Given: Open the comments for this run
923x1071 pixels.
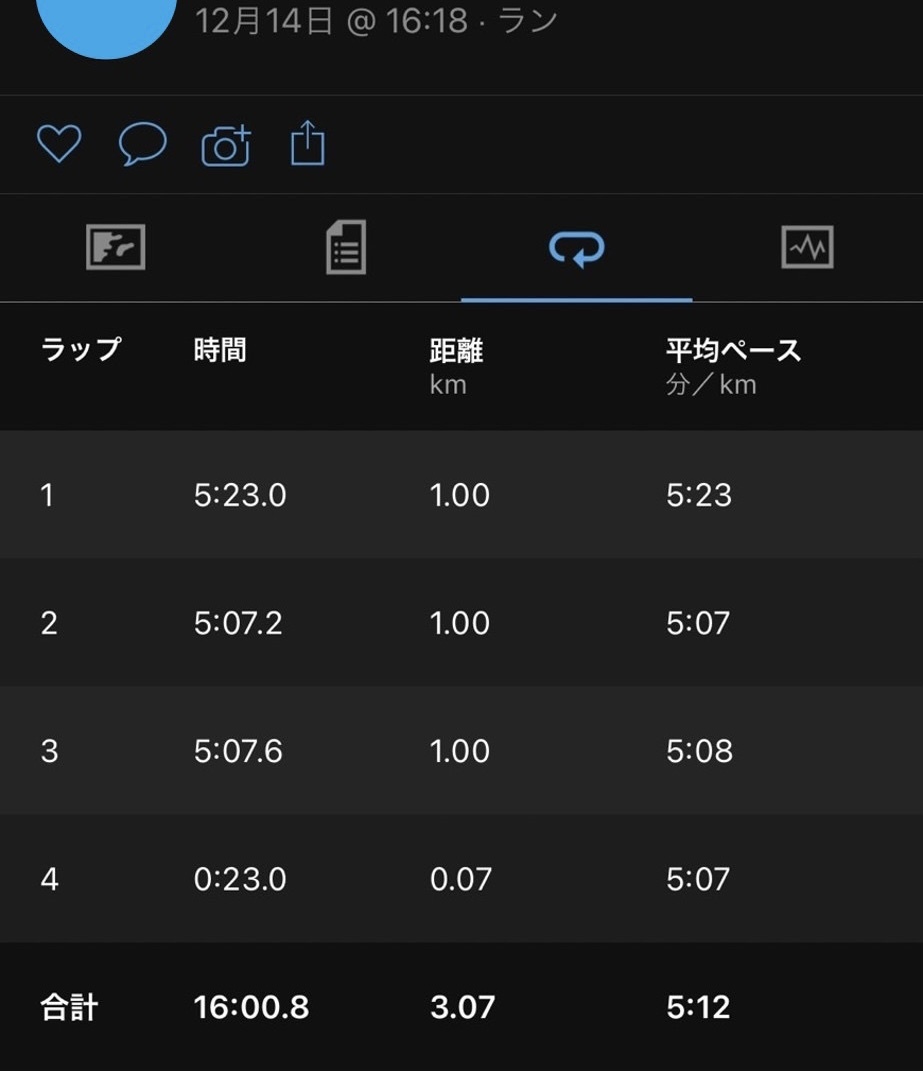Looking at the screenshot, I should pos(143,144).
